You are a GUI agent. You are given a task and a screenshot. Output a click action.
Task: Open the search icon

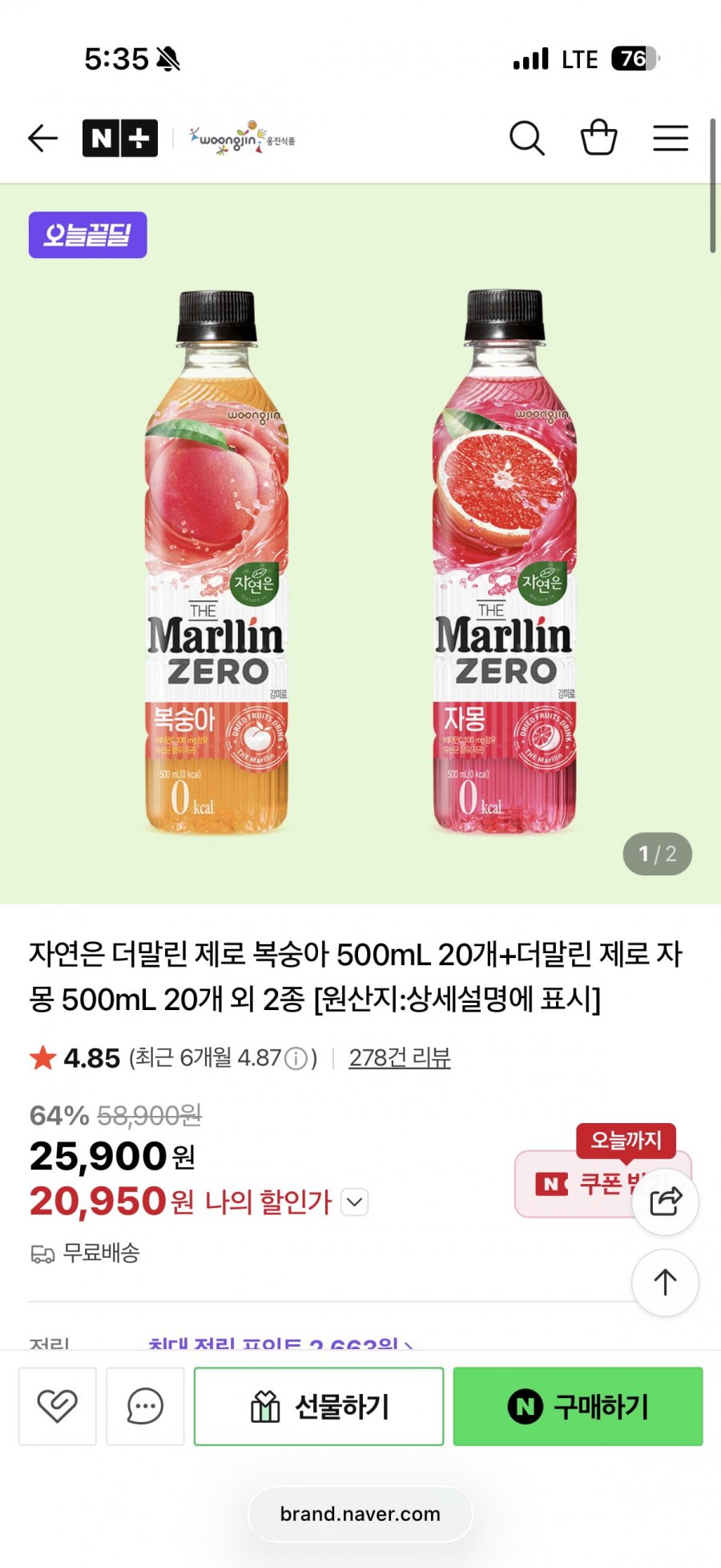[526, 139]
